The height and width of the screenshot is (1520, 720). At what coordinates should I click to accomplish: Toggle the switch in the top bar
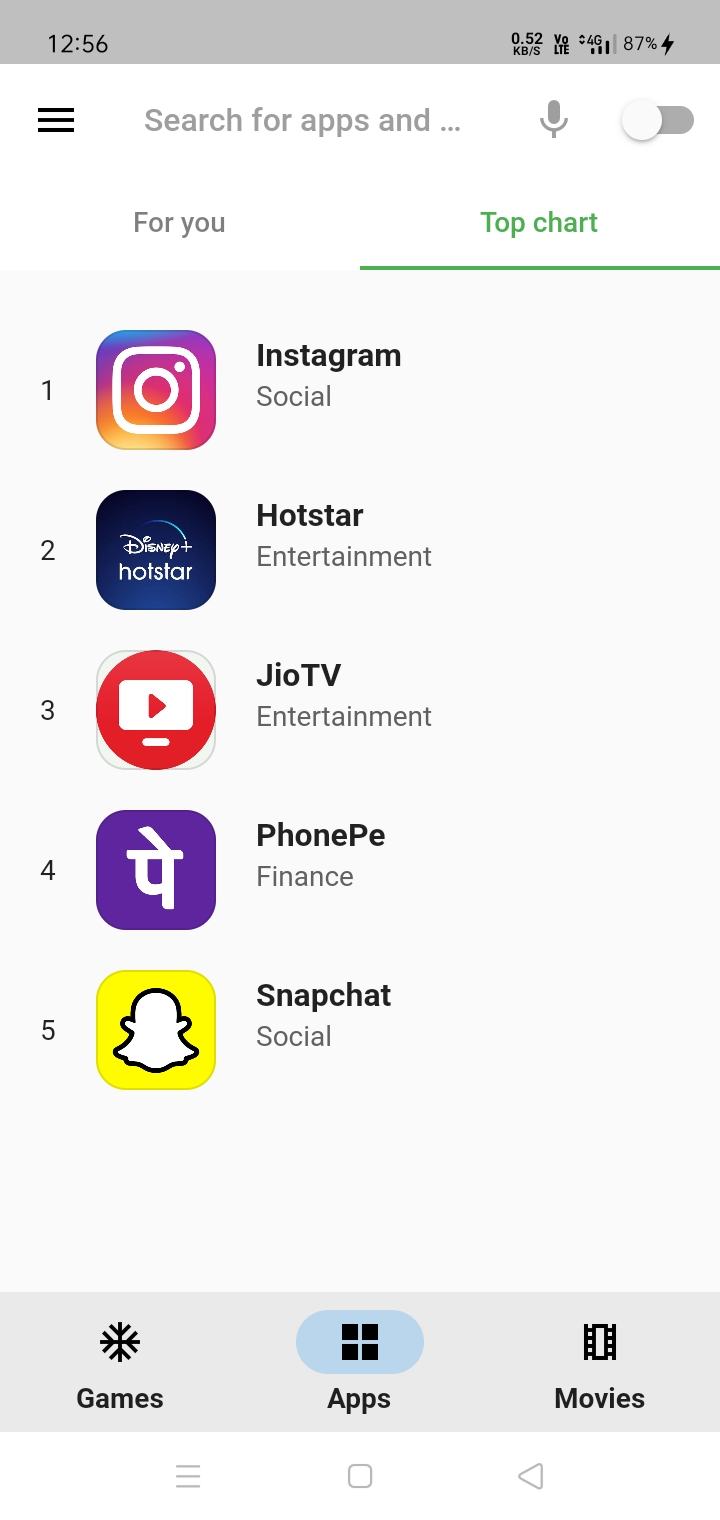[657, 121]
